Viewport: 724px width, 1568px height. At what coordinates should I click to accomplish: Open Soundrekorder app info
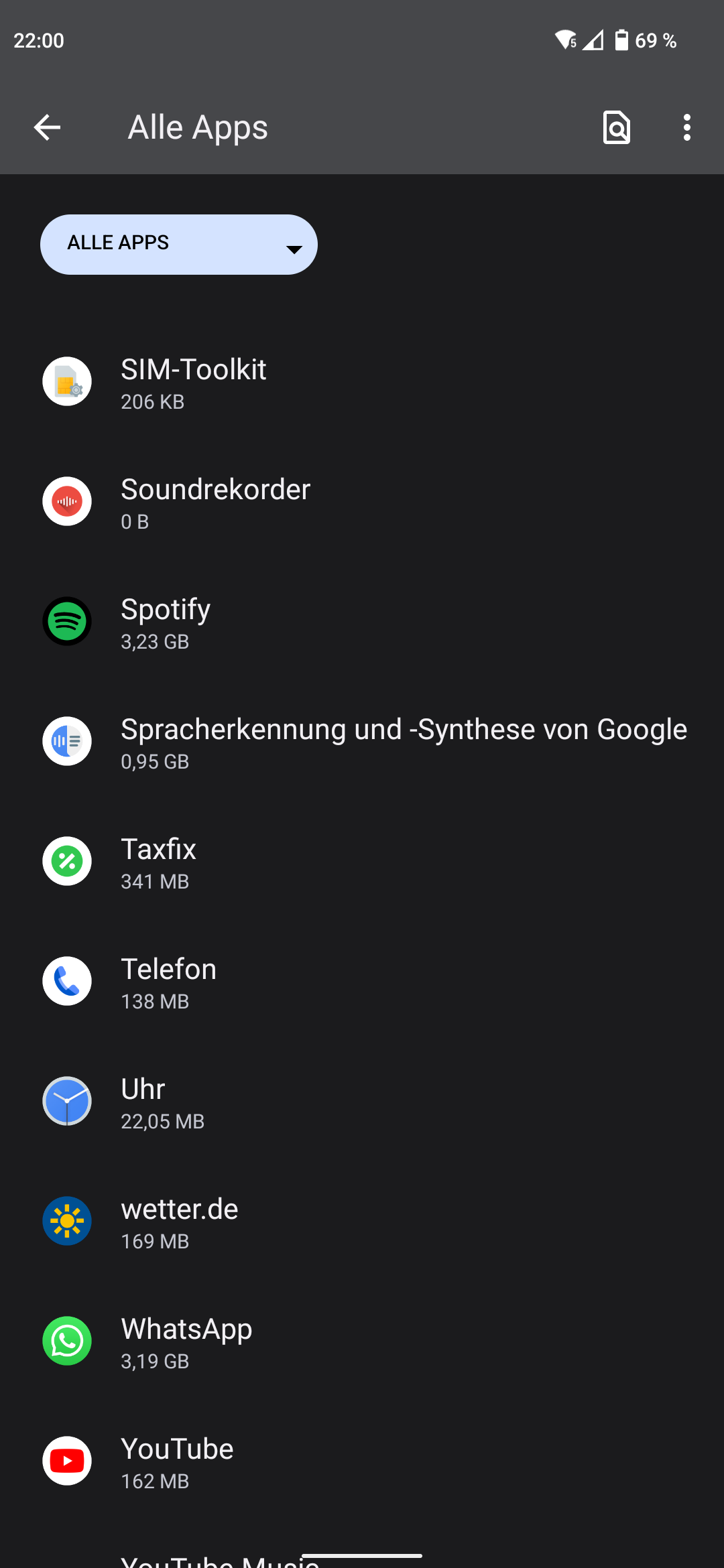362,502
